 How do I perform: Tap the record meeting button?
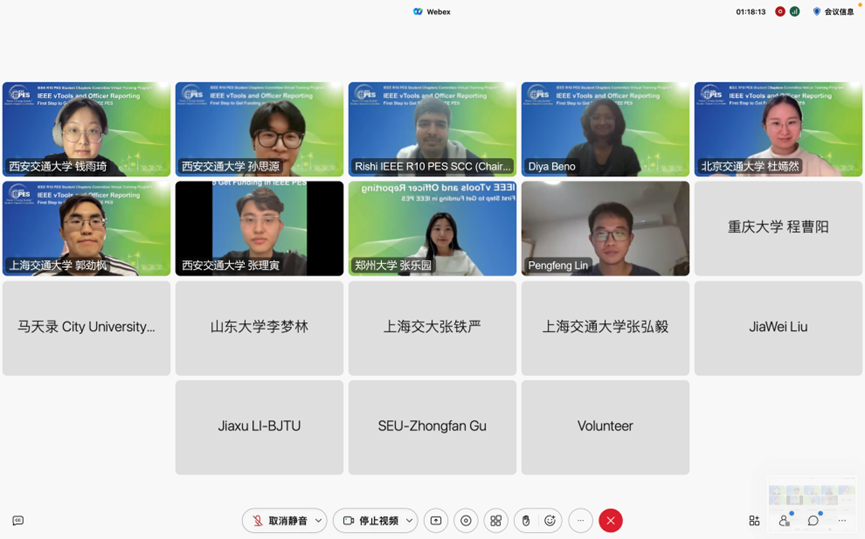[x=465, y=521]
